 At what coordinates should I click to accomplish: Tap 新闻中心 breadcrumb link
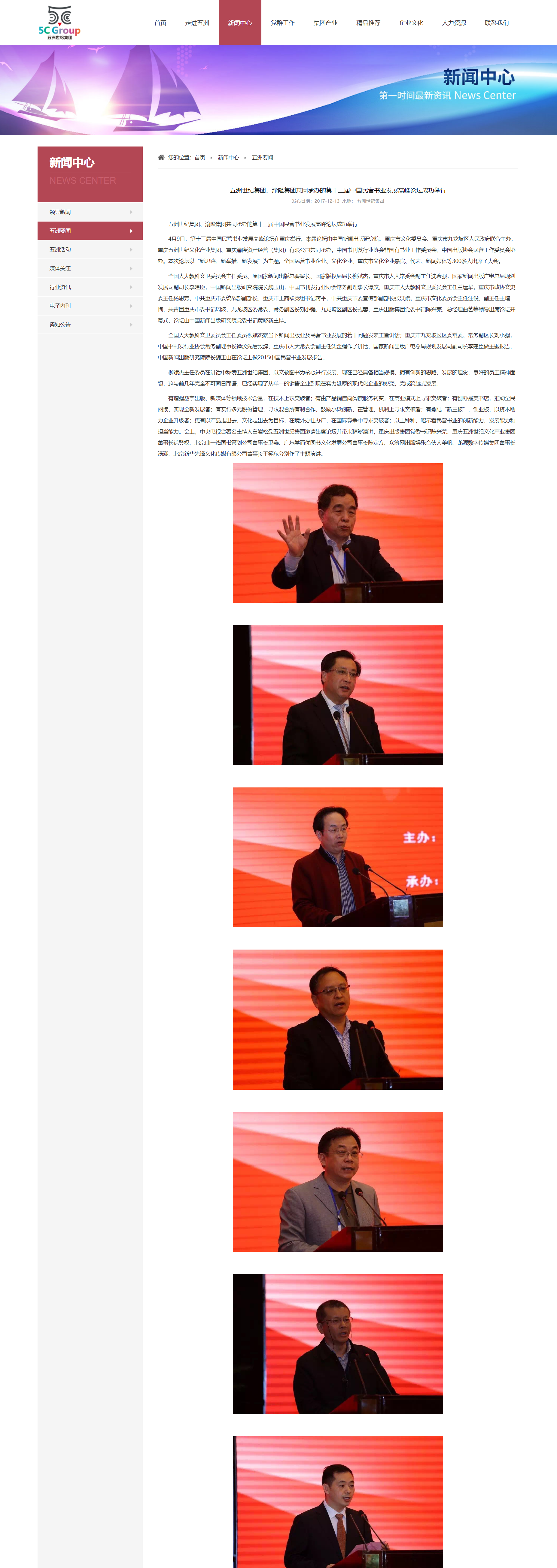point(228,158)
